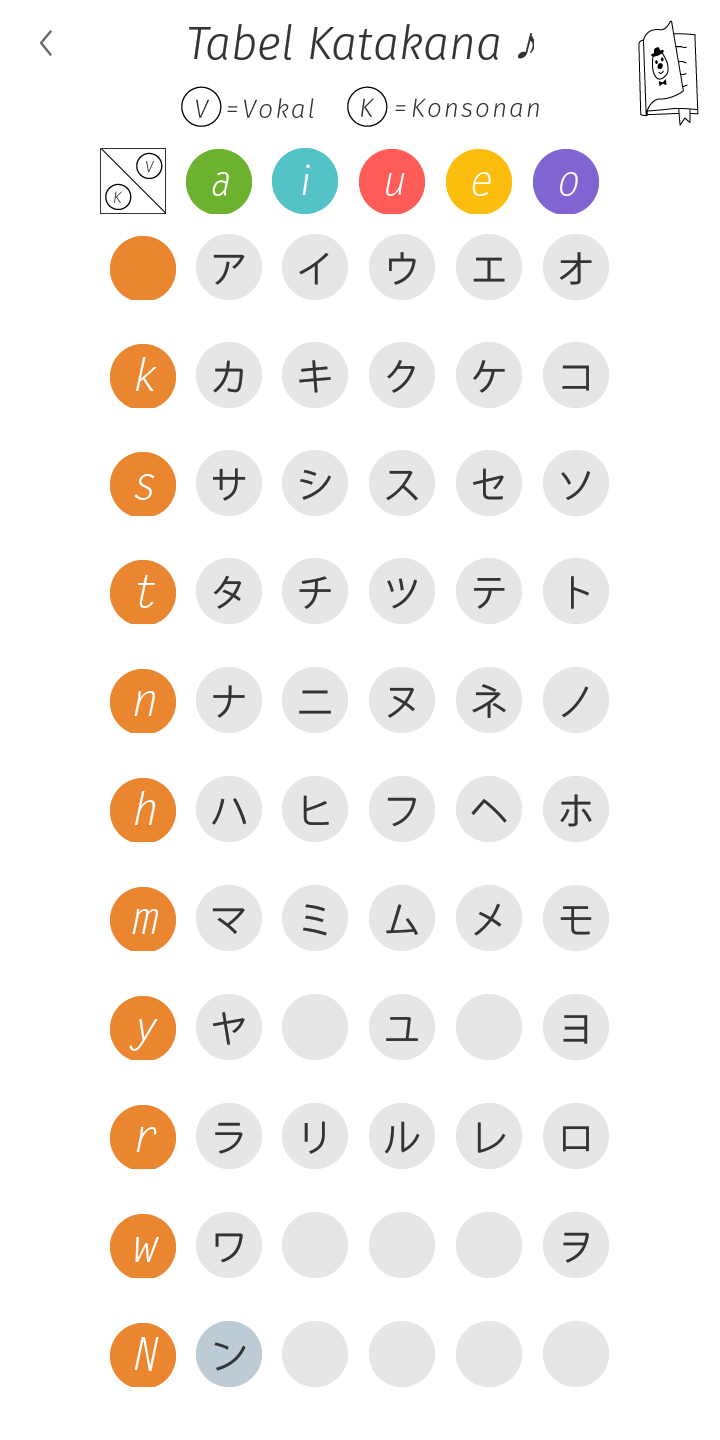Select the katakana ス character
Viewport: 720px width, 1440px height.
[x=402, y=483]
